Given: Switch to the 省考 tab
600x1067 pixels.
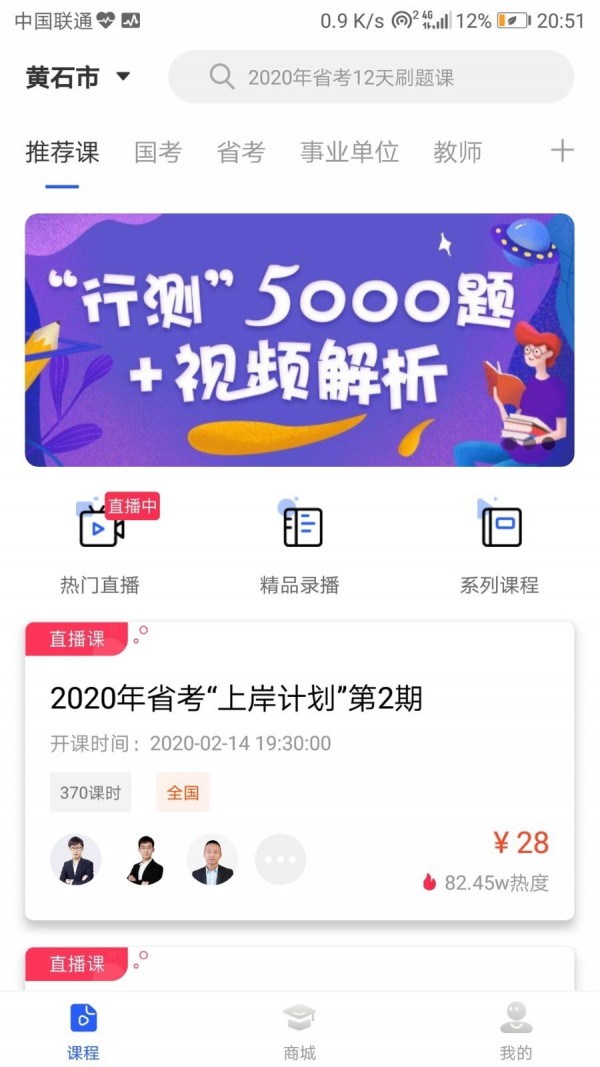Looking at the screenshot, I should (241, 152).
